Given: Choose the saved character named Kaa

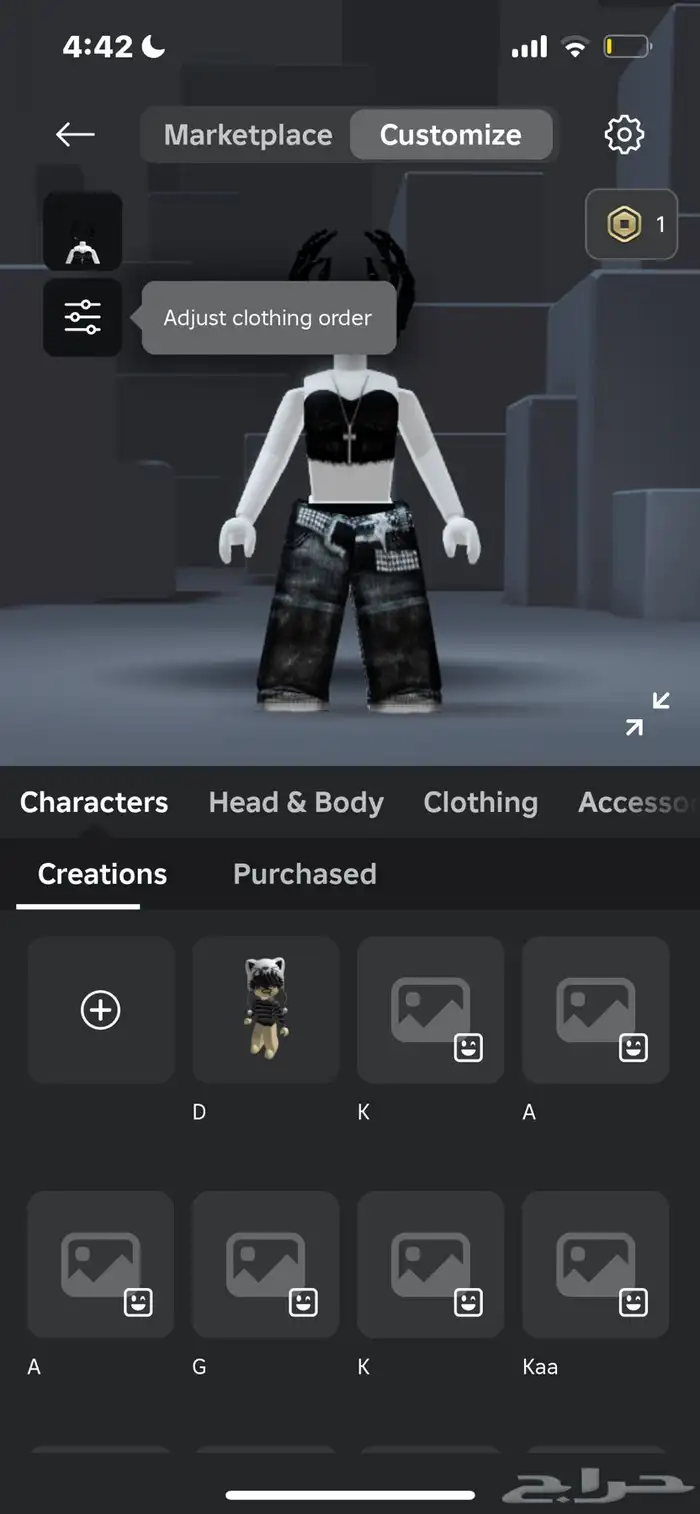Looking at the screenshot, I should tap(596, 1264).
